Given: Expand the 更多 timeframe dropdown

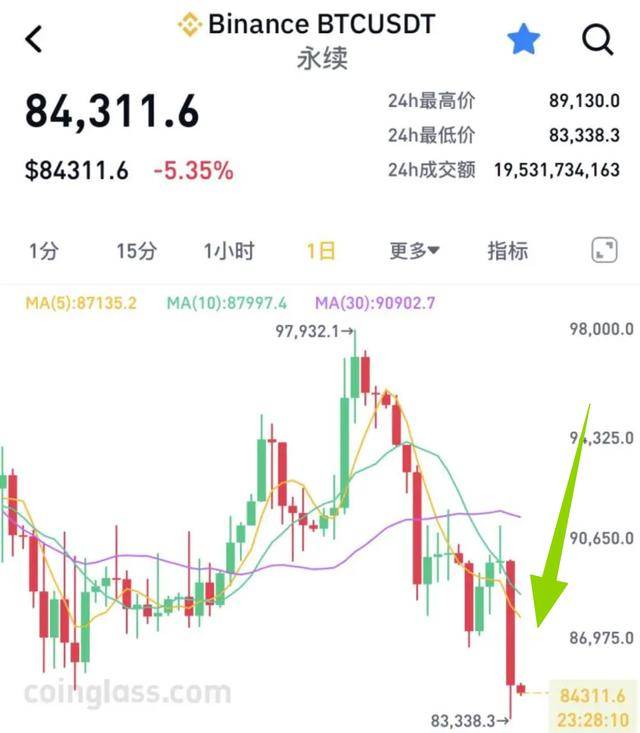Looking at the screenshot, I should [x=415, y=251].
